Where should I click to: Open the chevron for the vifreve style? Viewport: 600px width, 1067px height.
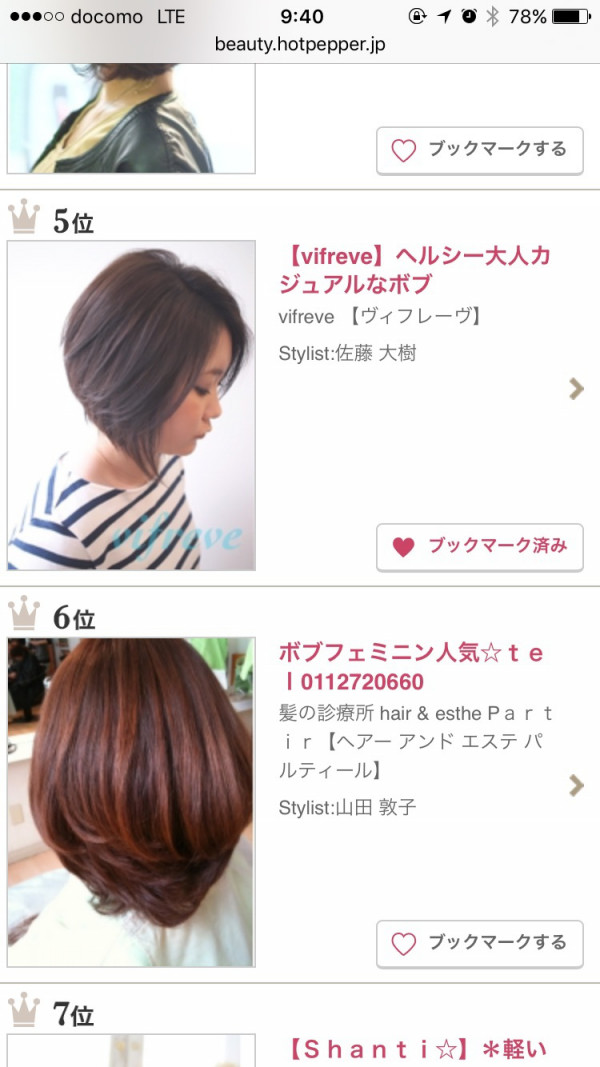[576, 389]
